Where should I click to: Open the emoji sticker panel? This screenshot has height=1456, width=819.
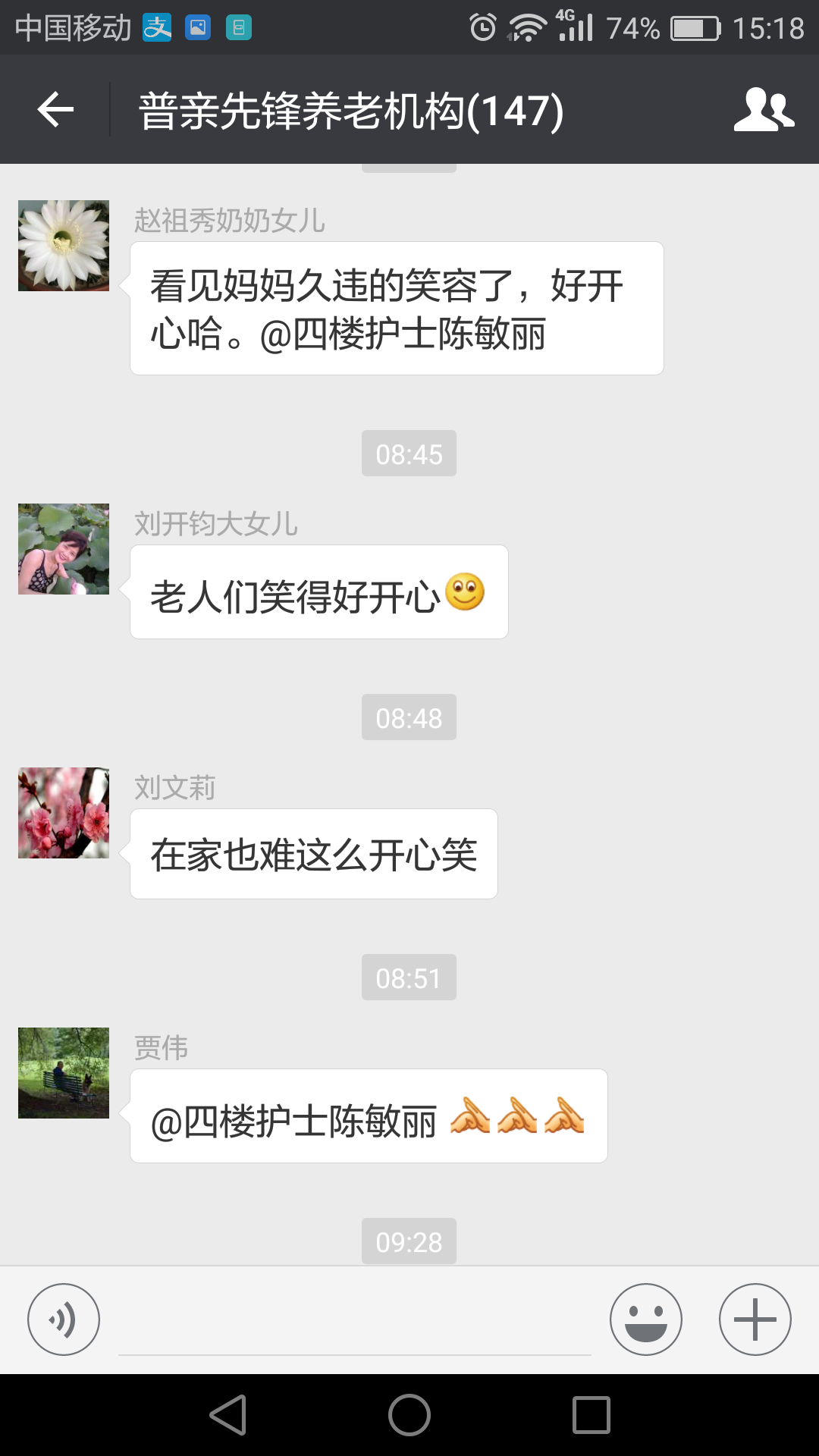645,1319
